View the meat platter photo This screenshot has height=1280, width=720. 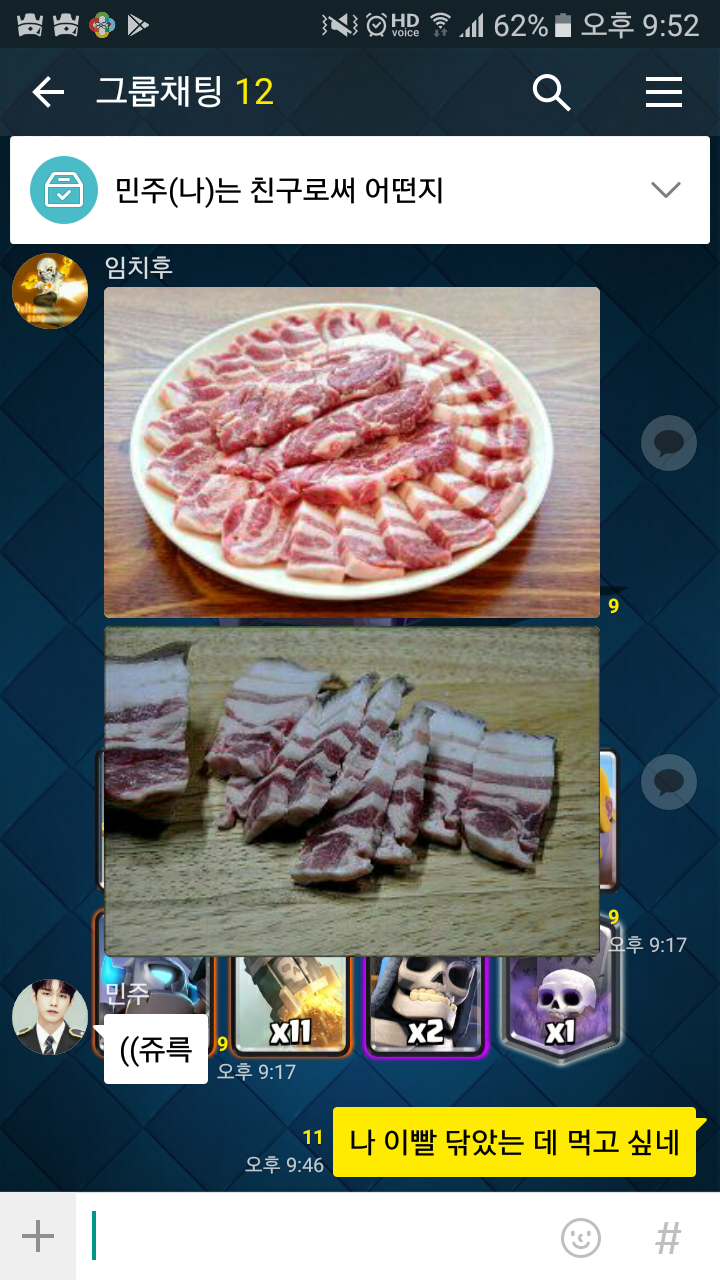352,452
